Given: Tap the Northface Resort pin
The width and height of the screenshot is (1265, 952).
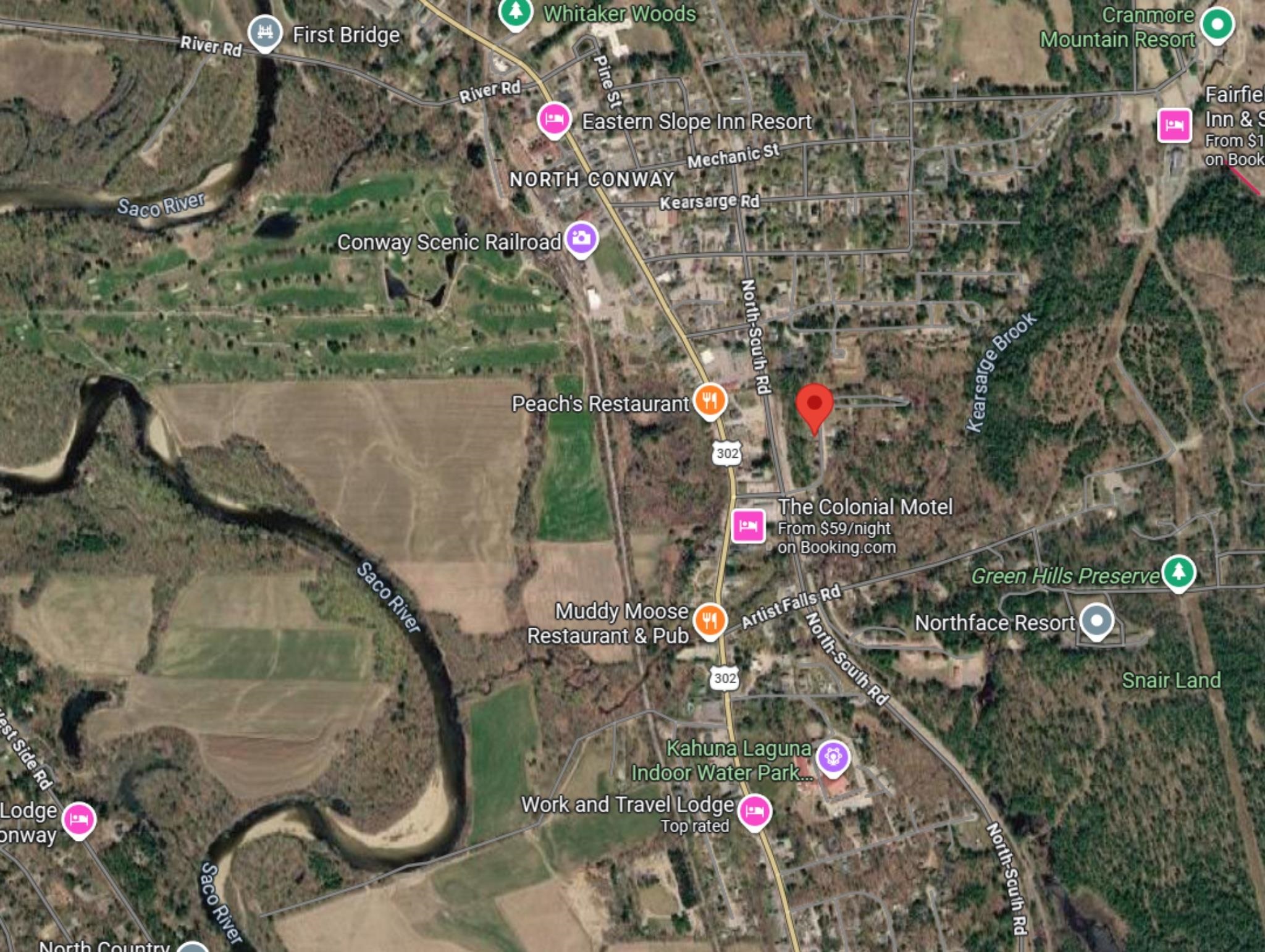Looking at the screenshot, I should [x=1096, y=621].
